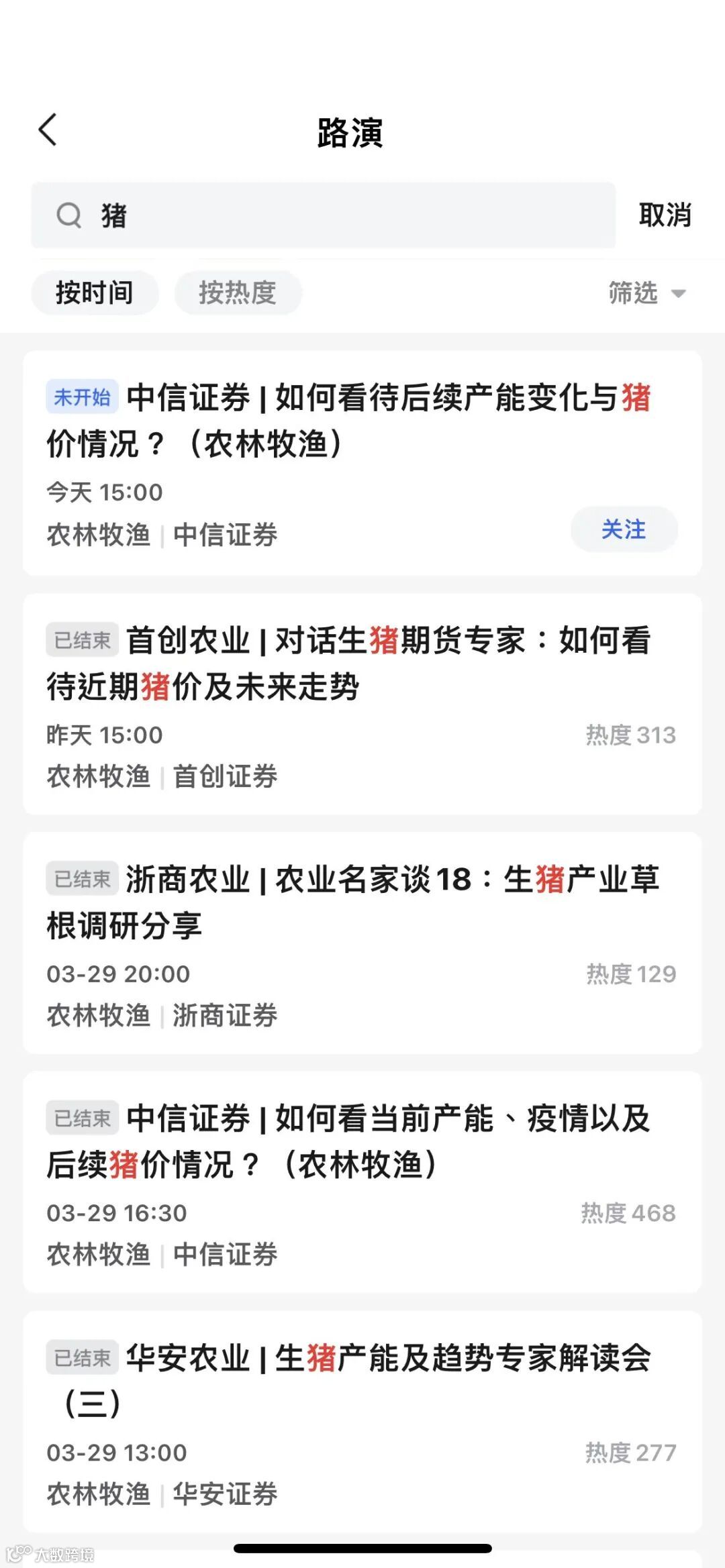725x1568 pixels.
Task: Sort results by 按时间
Action: click(95, 293)
